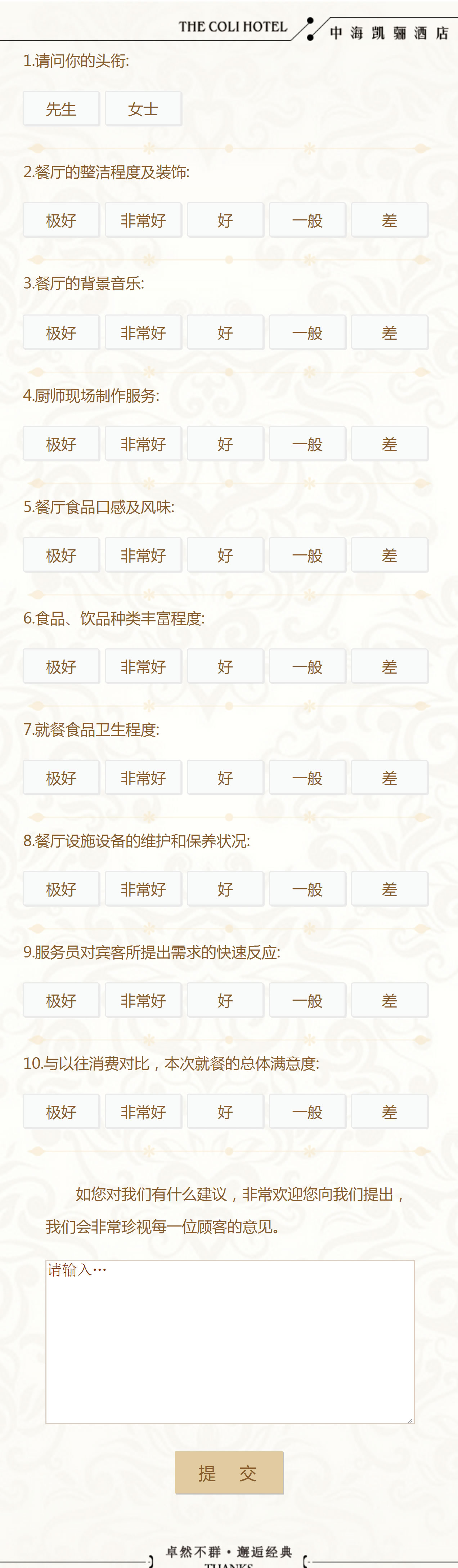Choose 一般 for 餐厅食品口感及风味
Screen dimensions: 458x1568
click(x=307, y=555)
